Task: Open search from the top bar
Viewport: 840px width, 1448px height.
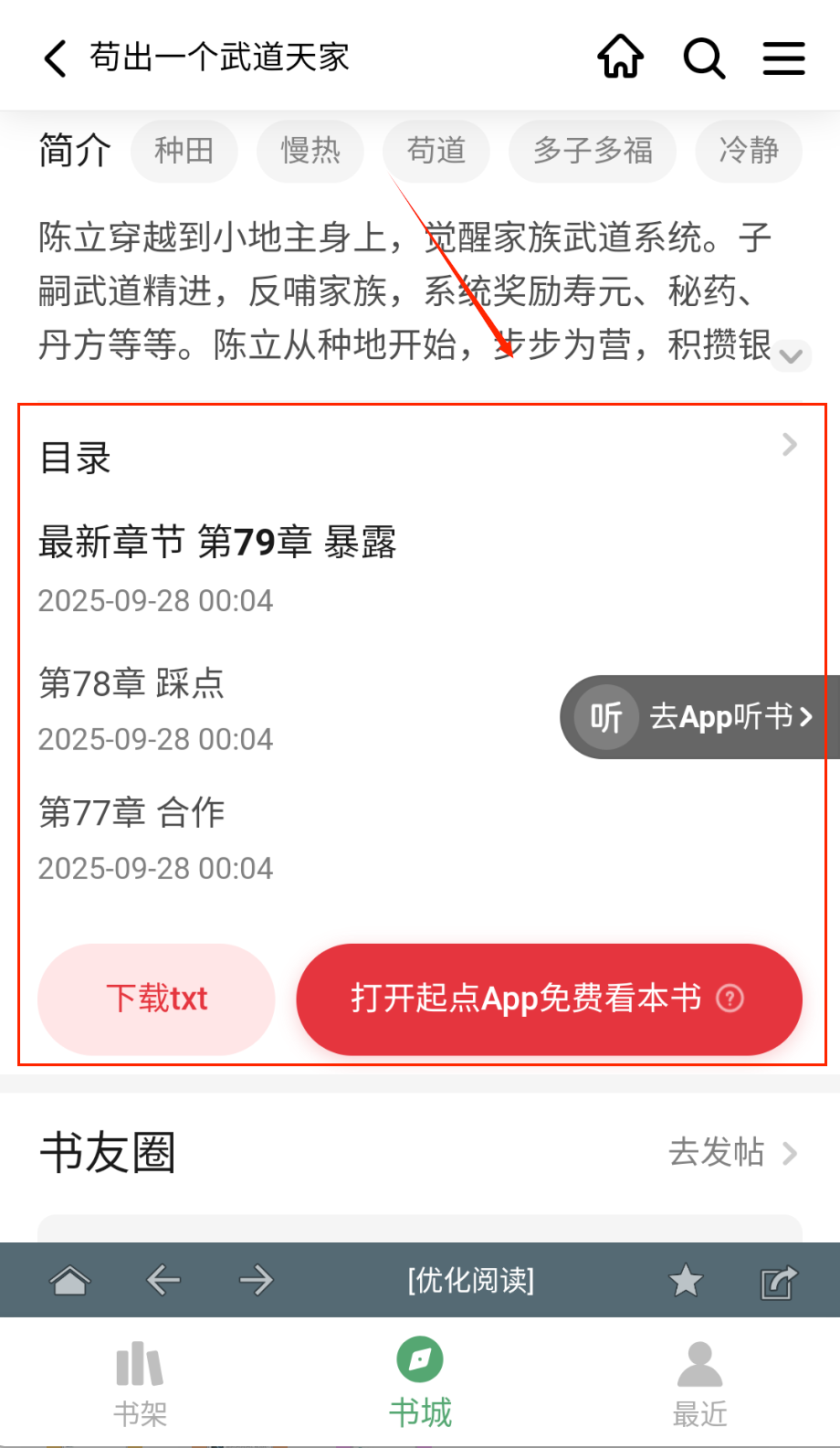Action: point(704,58)
